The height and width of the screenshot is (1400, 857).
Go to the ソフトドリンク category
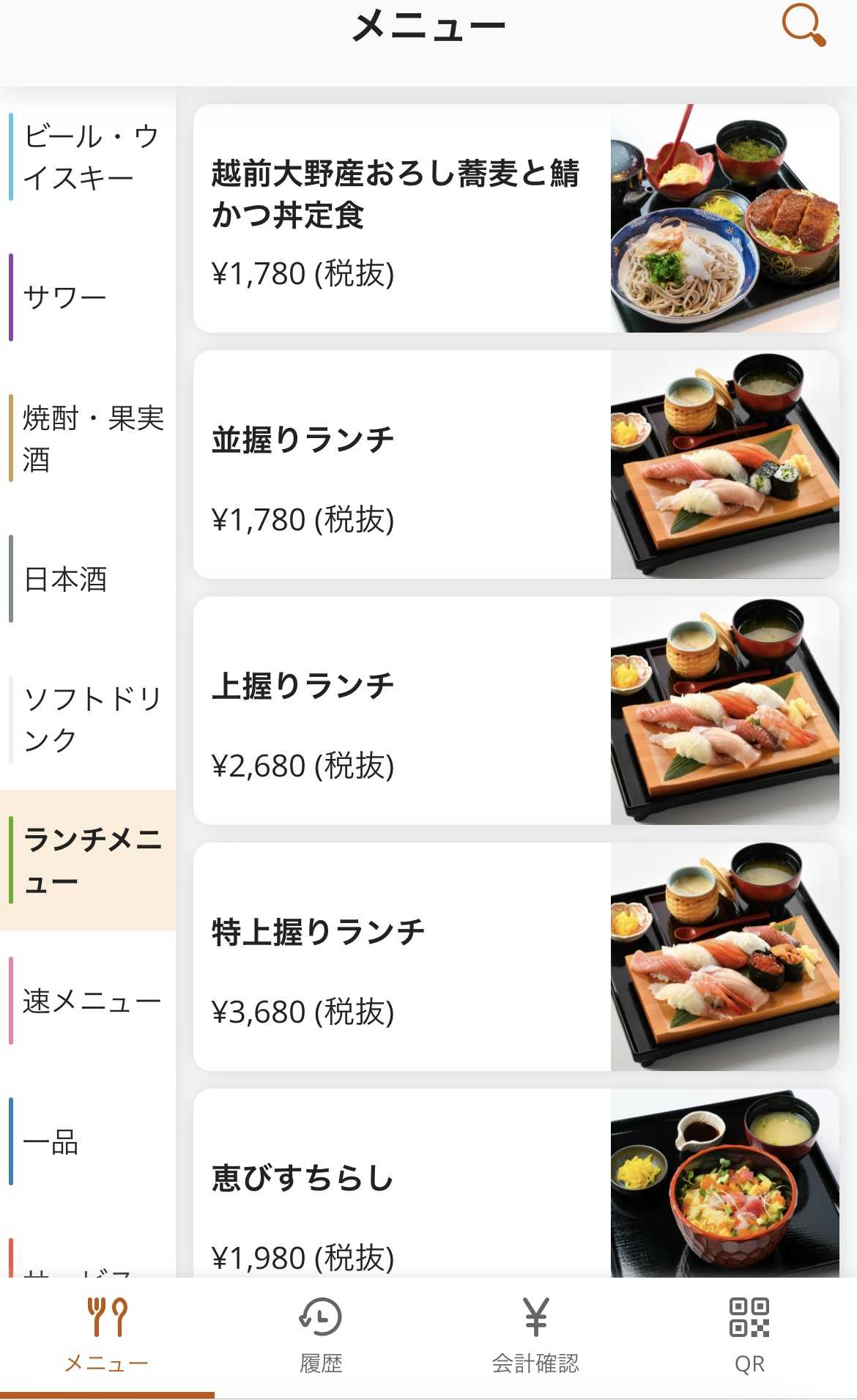pyautogui.click(x=89, y=719)
